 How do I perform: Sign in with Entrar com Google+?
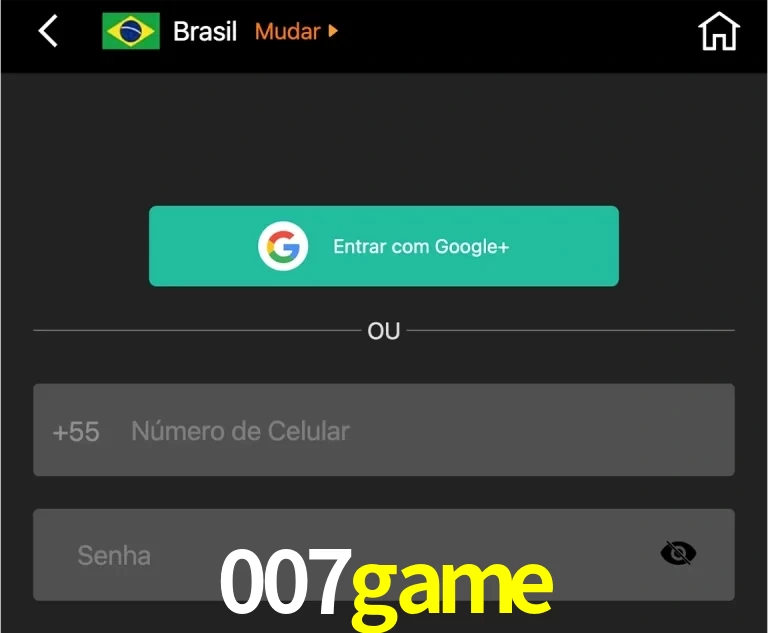pyautogui.click(x=384, y=246)
